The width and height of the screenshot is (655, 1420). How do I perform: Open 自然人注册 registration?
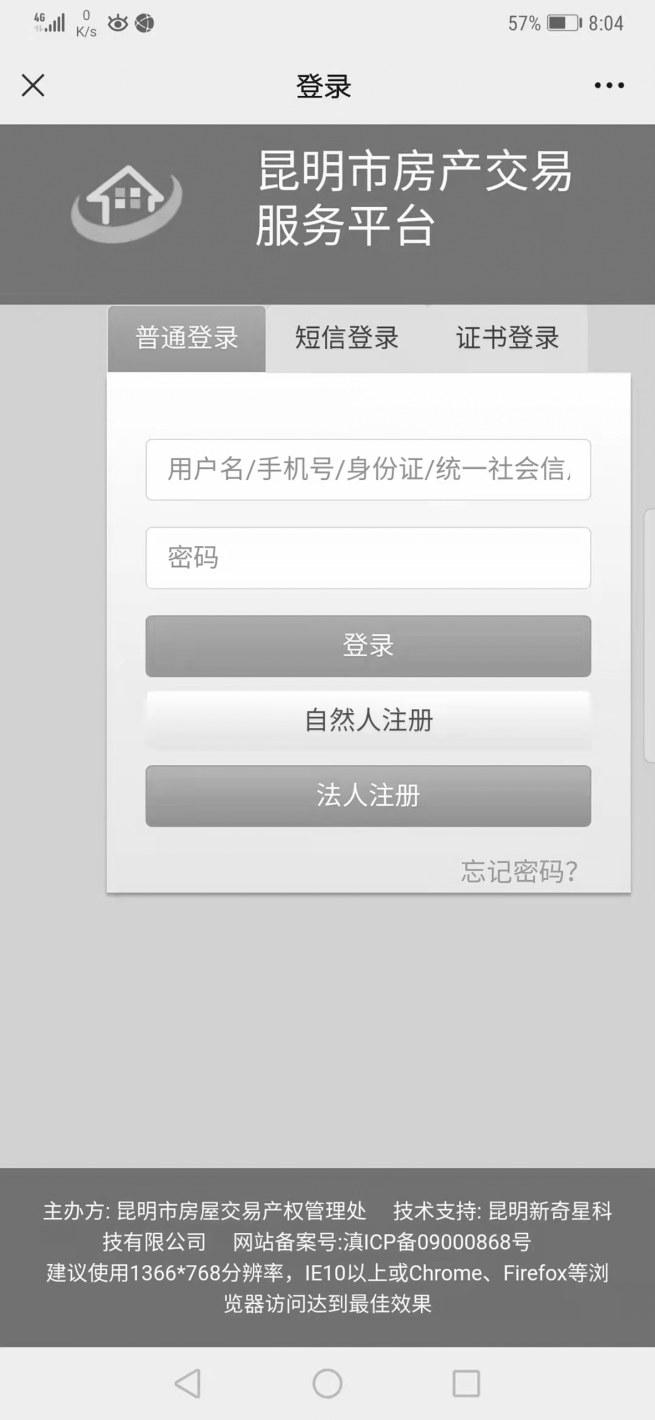[x=368, y=720]
